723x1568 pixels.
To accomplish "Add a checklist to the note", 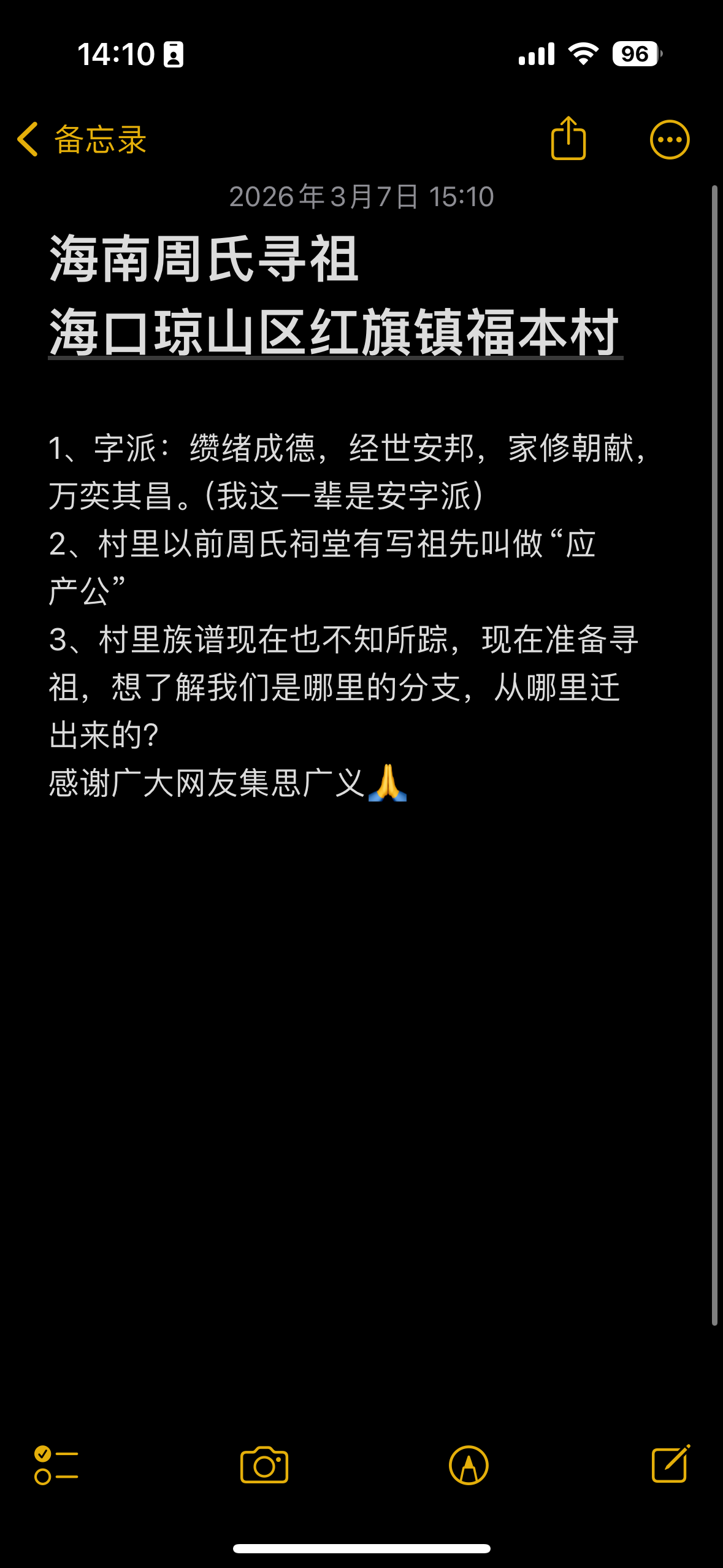I will [56, 1465].
